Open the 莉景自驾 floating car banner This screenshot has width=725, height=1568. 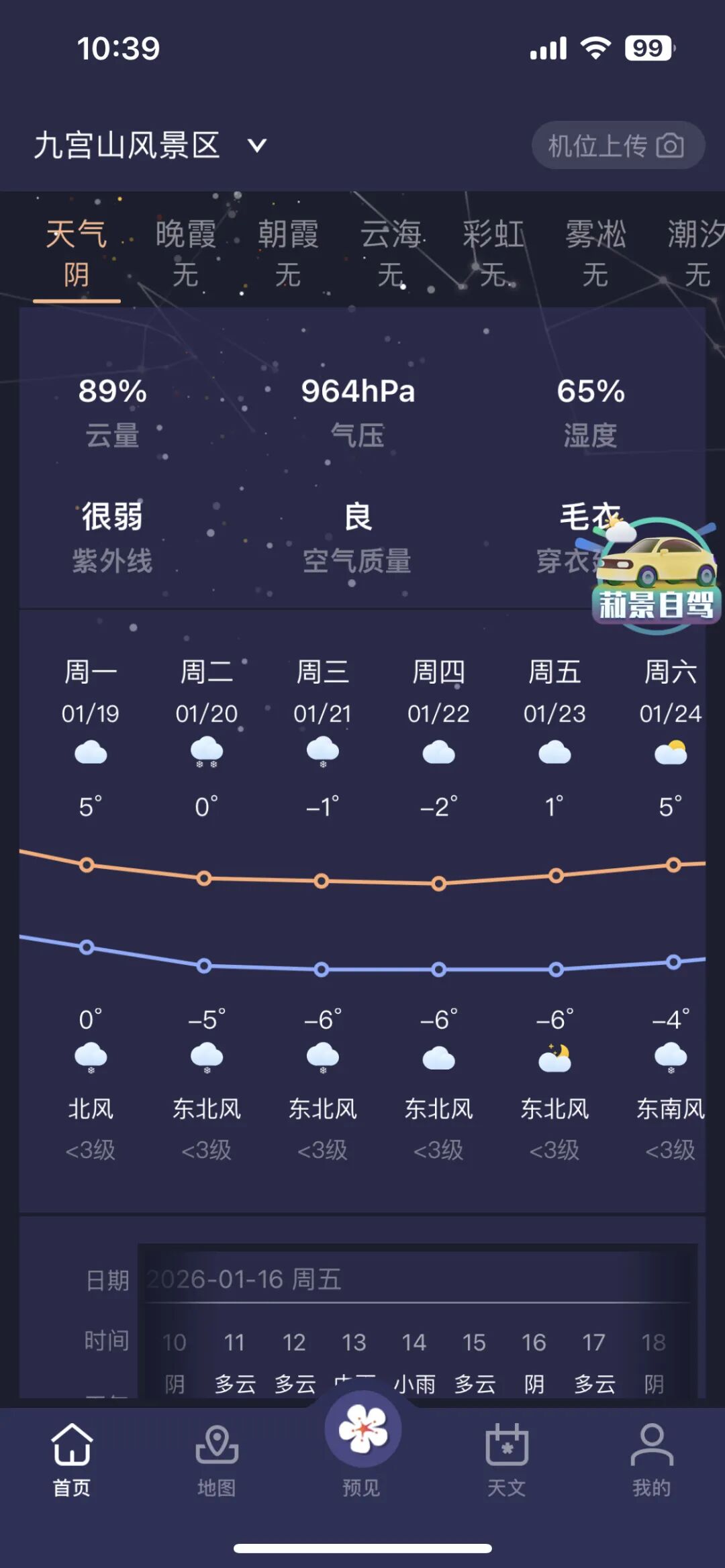[x=656, y=577]
